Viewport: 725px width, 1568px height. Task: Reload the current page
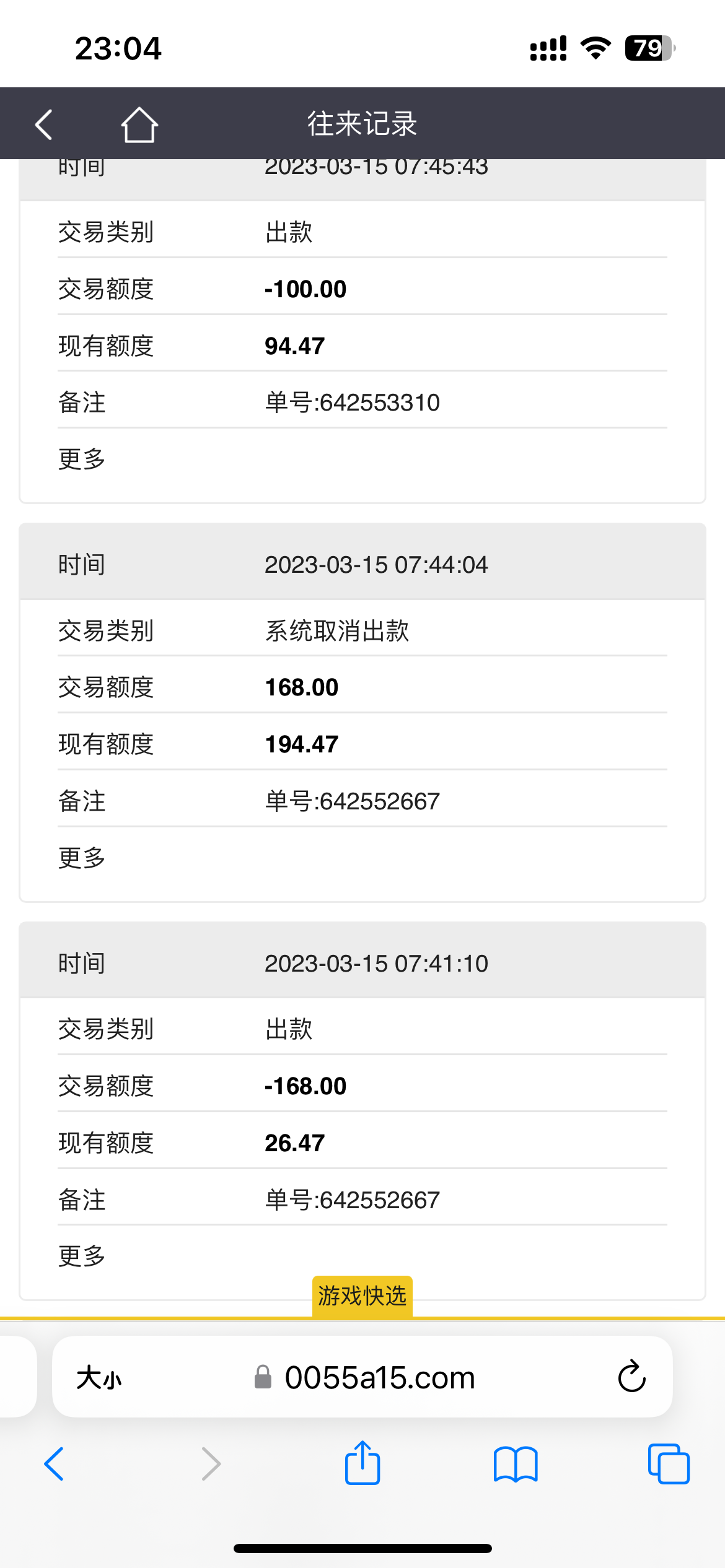pos(631,1377)
